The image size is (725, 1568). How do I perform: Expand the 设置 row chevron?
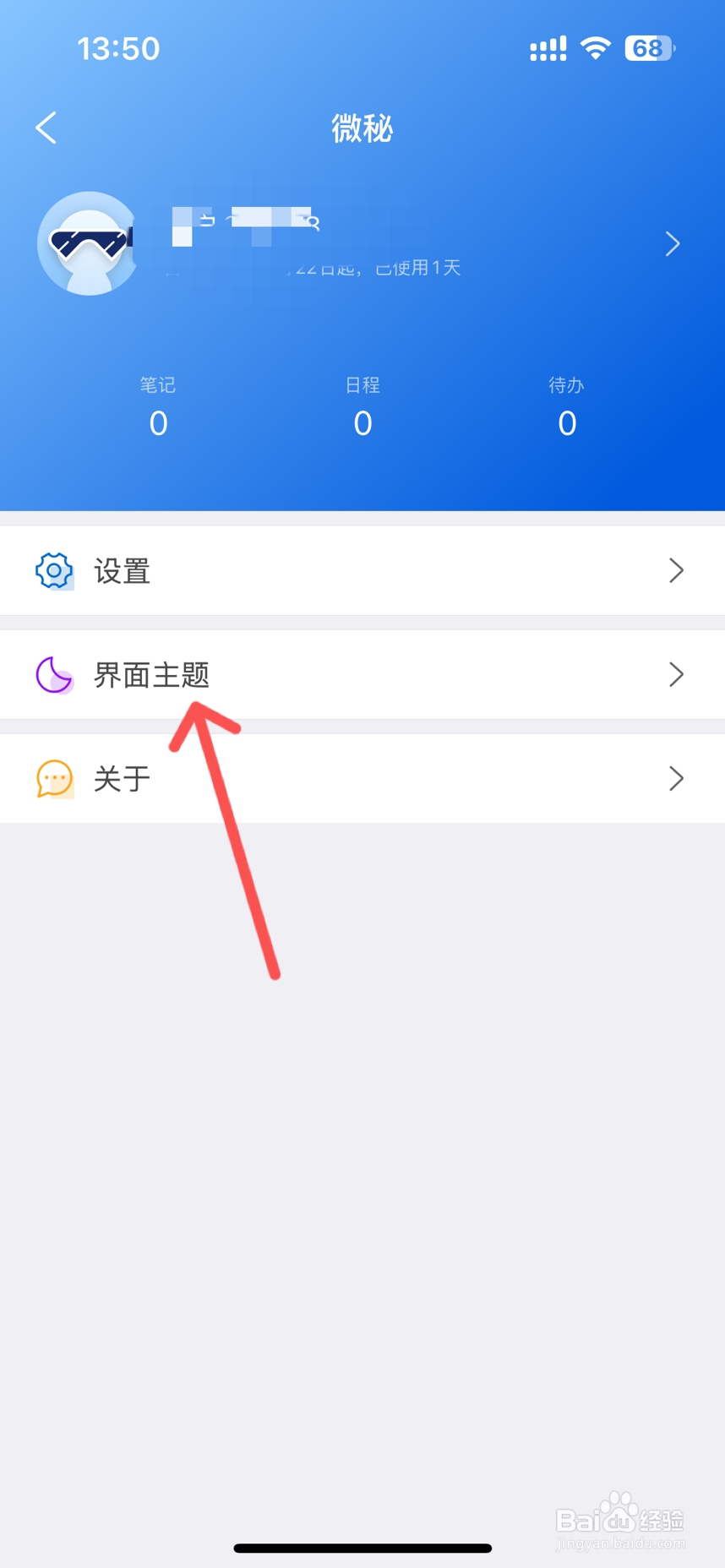point(675,570)
